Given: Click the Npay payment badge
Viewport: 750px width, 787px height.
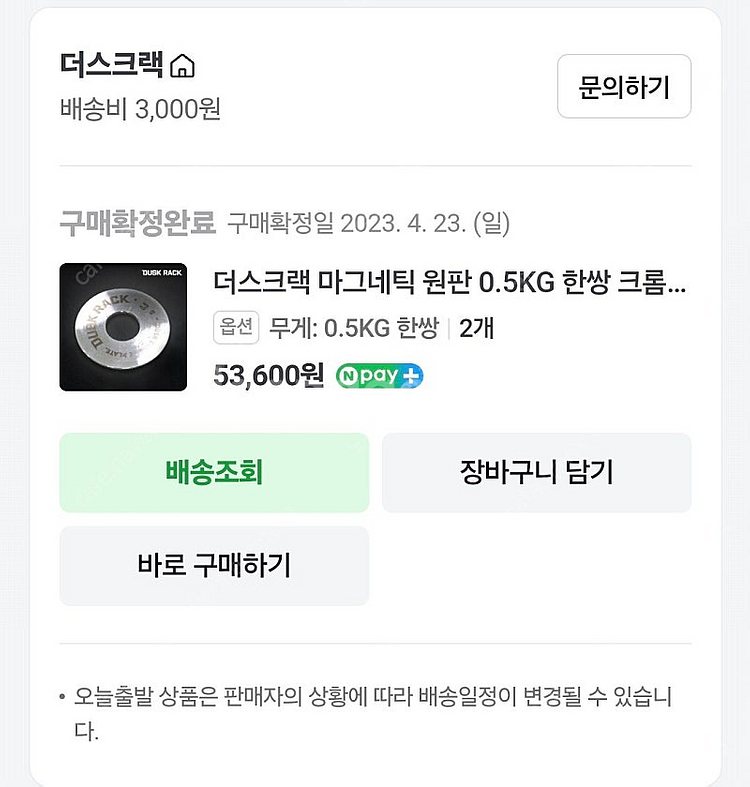Looking at the screenshot, I should [x=378, y=376].
